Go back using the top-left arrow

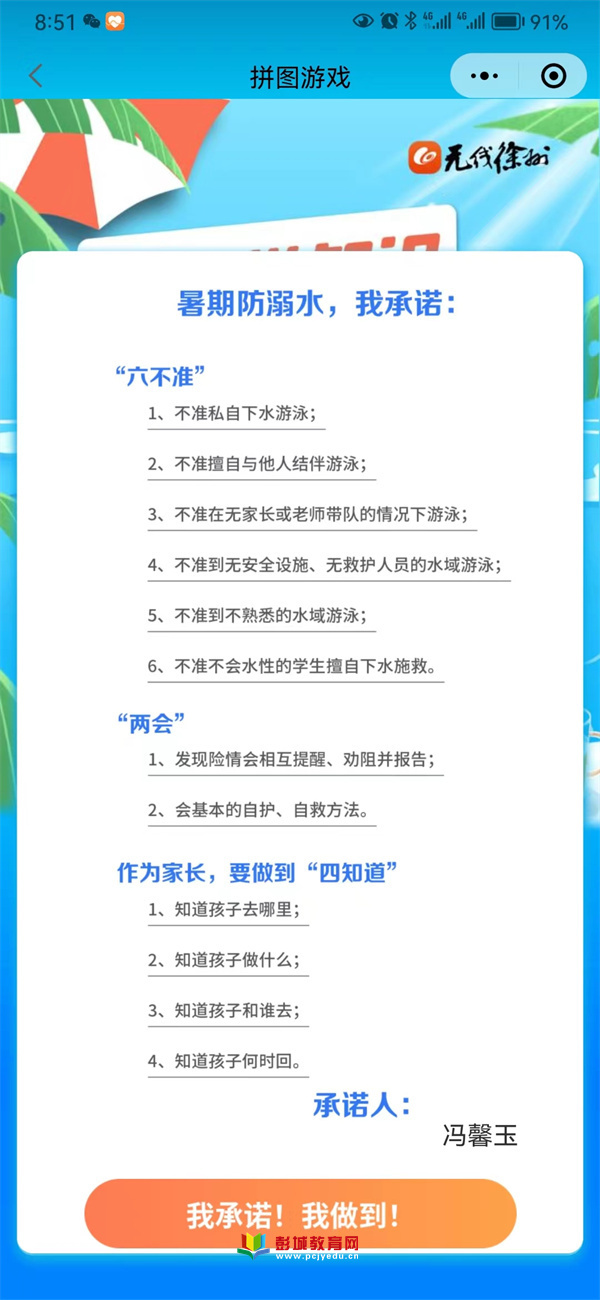(36, 76)
